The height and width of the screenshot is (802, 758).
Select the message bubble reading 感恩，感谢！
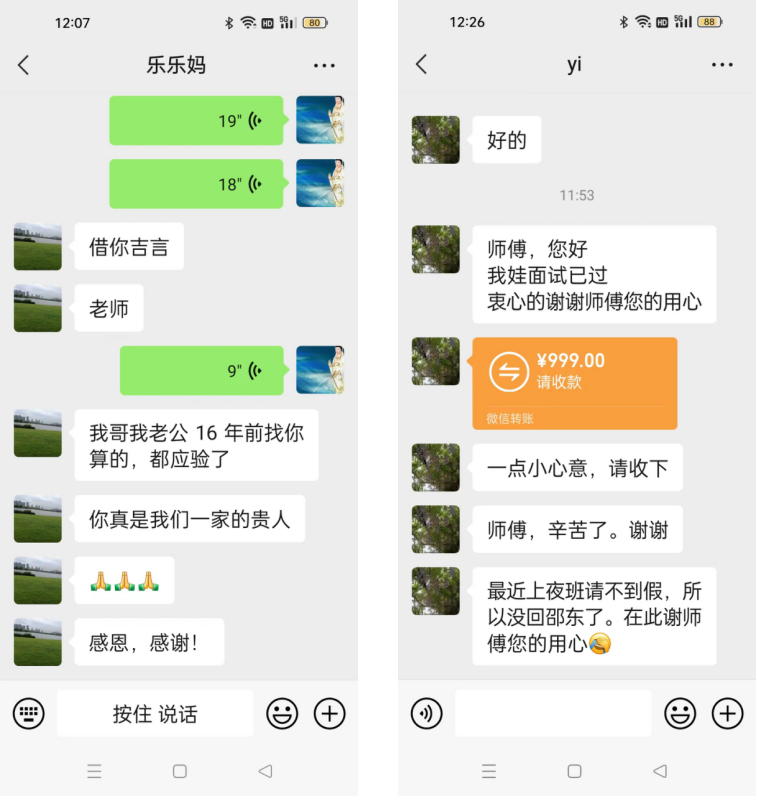(x=148, y=642)
